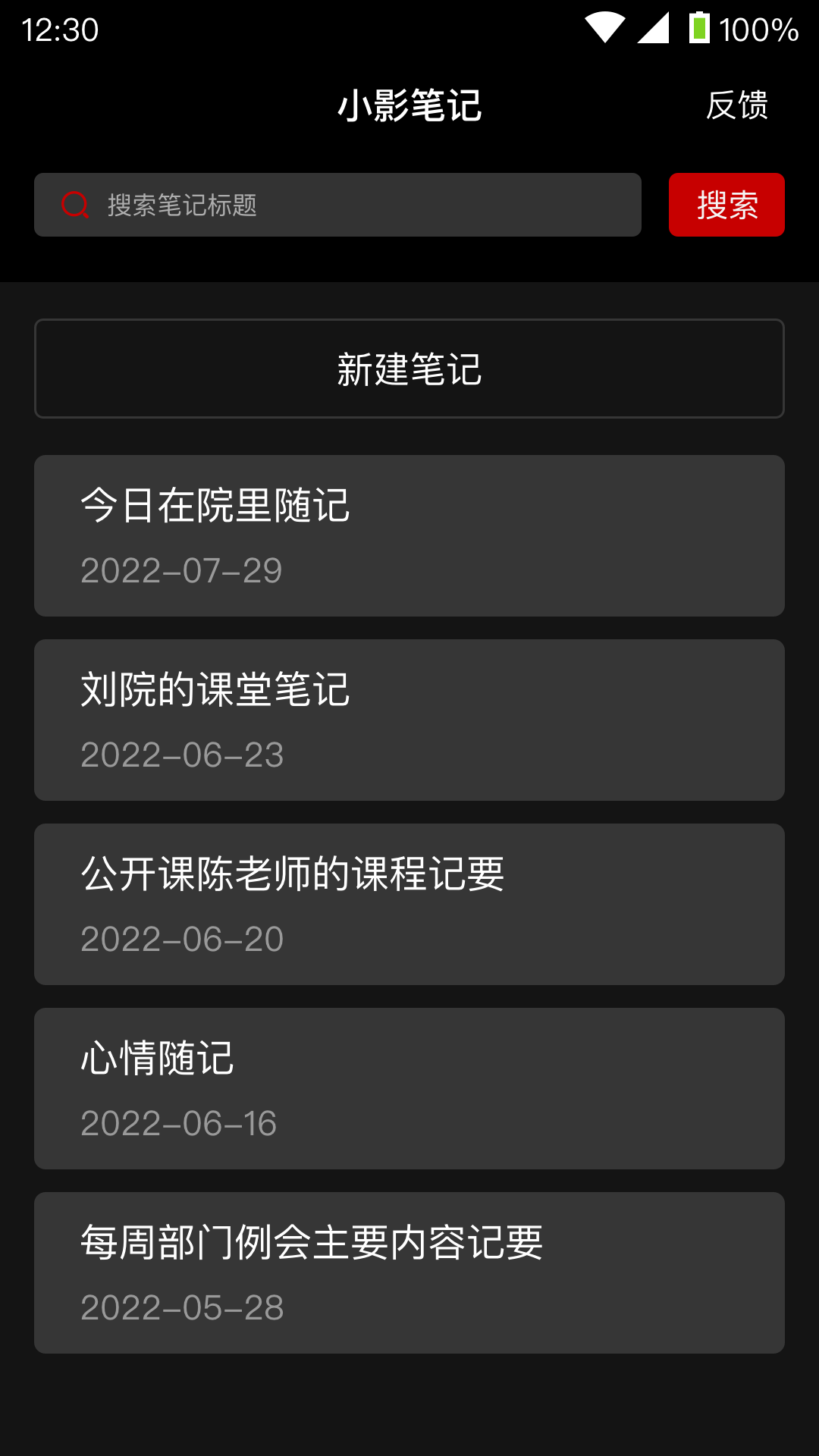Open the note 每周部门例会主要内容记要
Viewport: 819px width, 1456px height.
(409, 1272)
